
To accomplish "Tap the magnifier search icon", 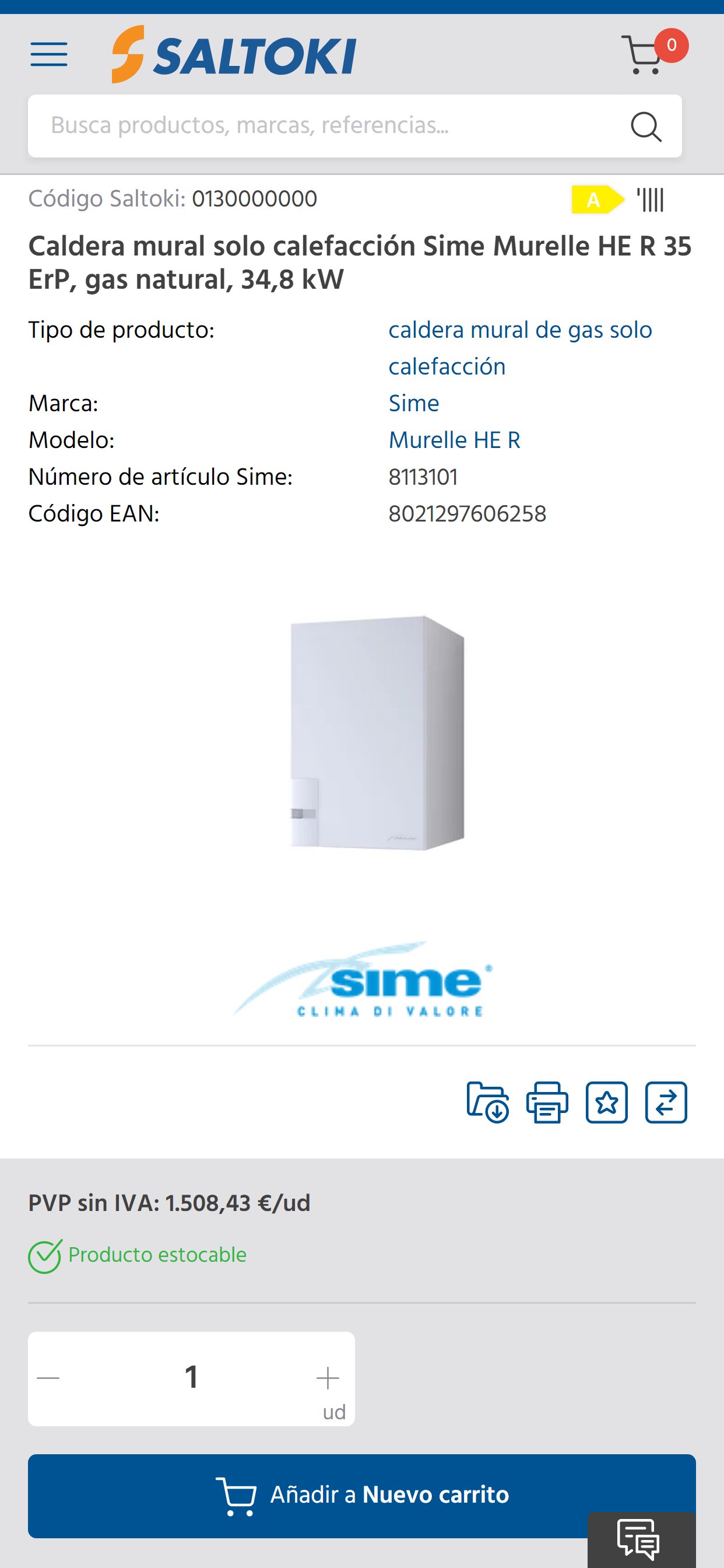I will (x=645, y=127).
